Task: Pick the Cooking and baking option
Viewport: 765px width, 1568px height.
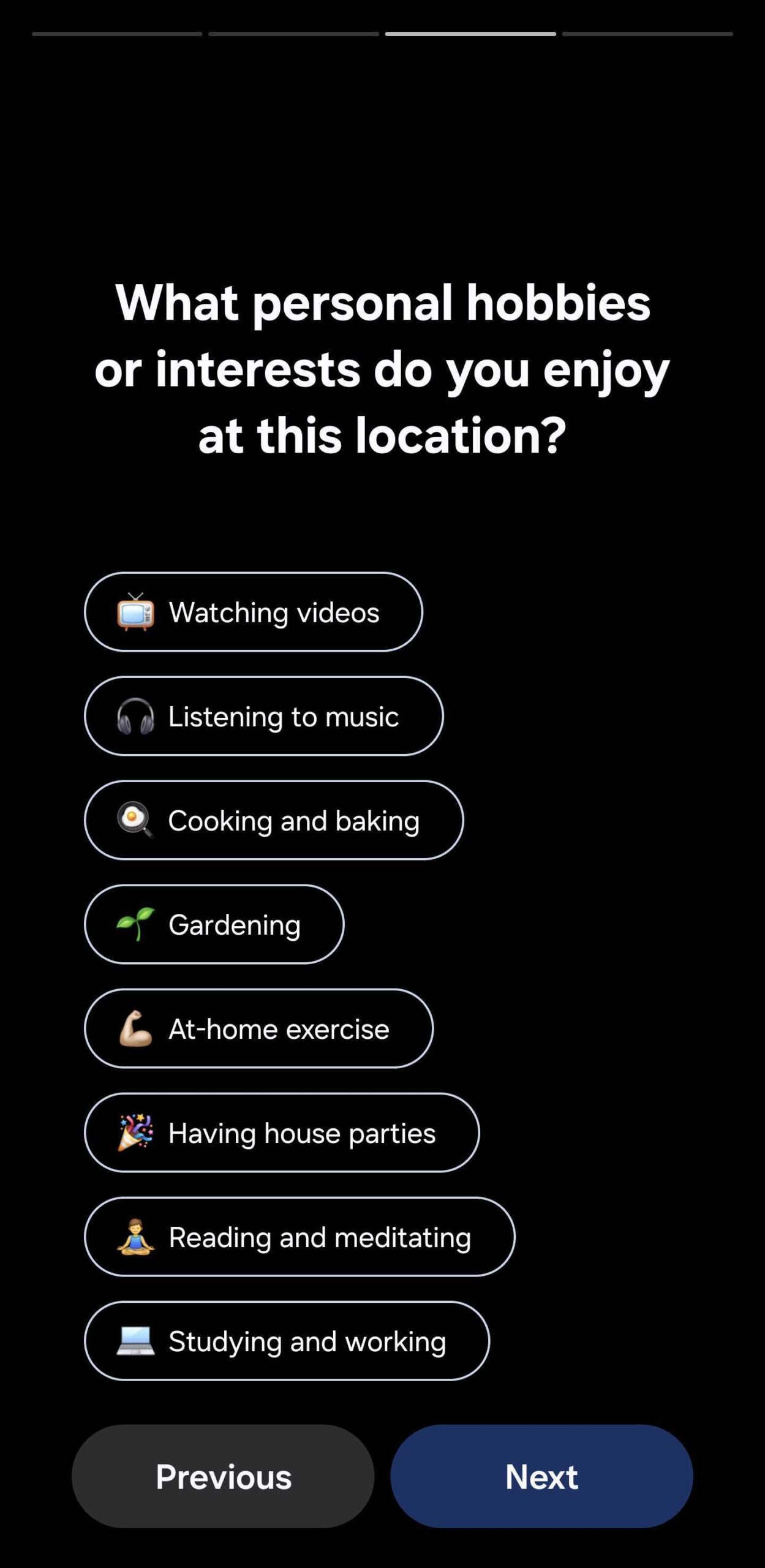Action: click(274, 820)
